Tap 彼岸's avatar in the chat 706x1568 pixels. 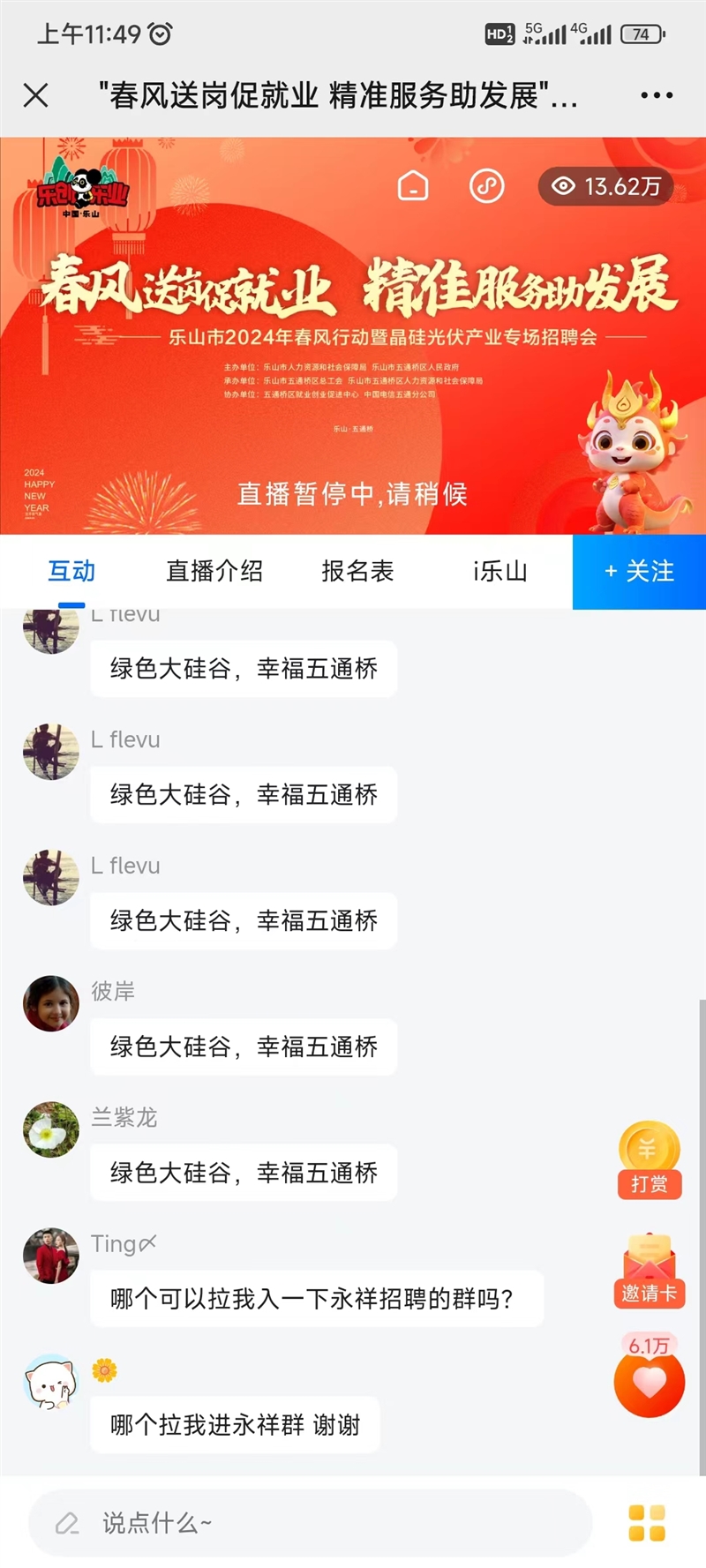click(50, 1003)
